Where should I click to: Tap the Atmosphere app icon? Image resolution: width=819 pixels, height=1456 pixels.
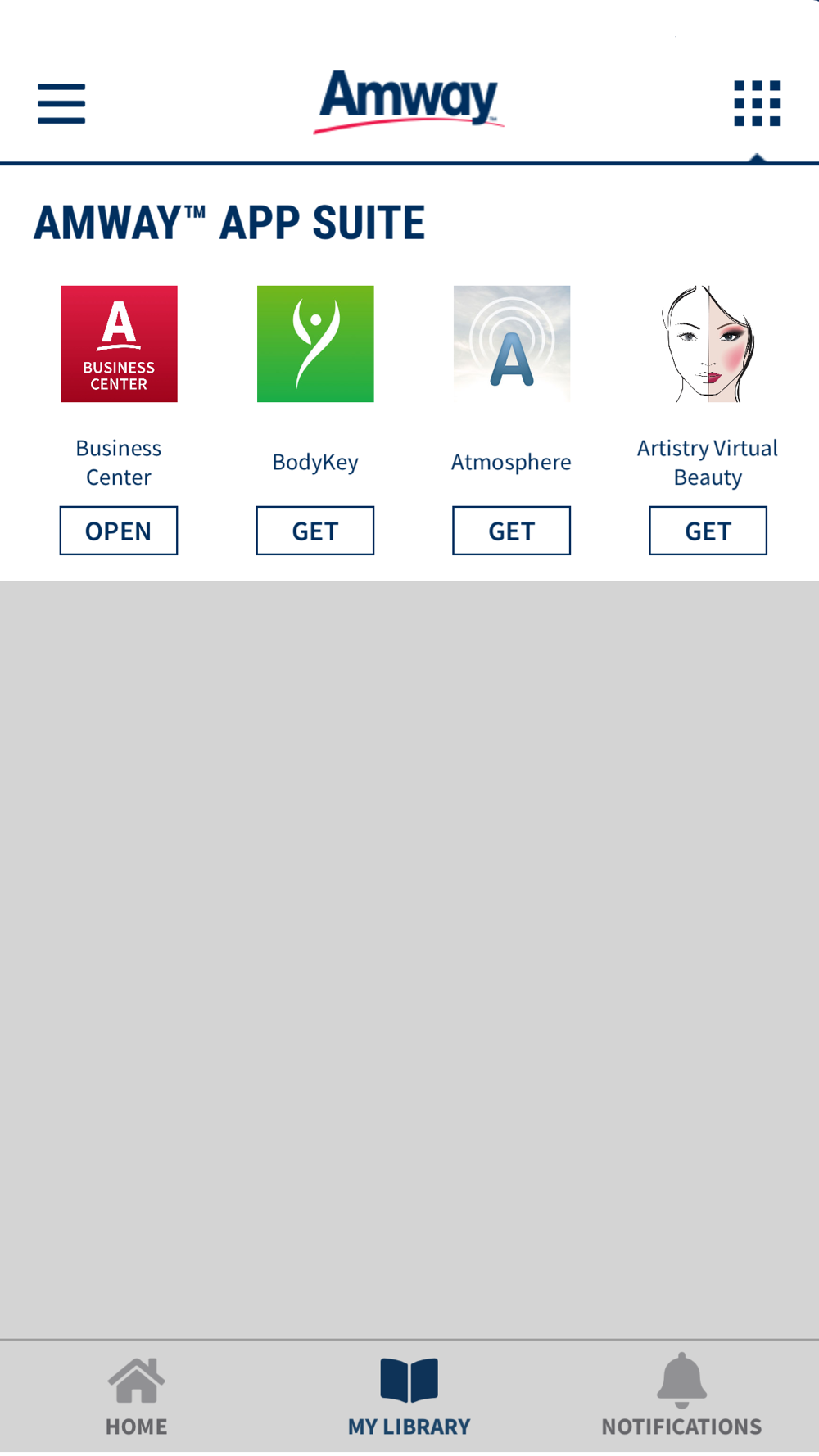[x=512, y=344]
